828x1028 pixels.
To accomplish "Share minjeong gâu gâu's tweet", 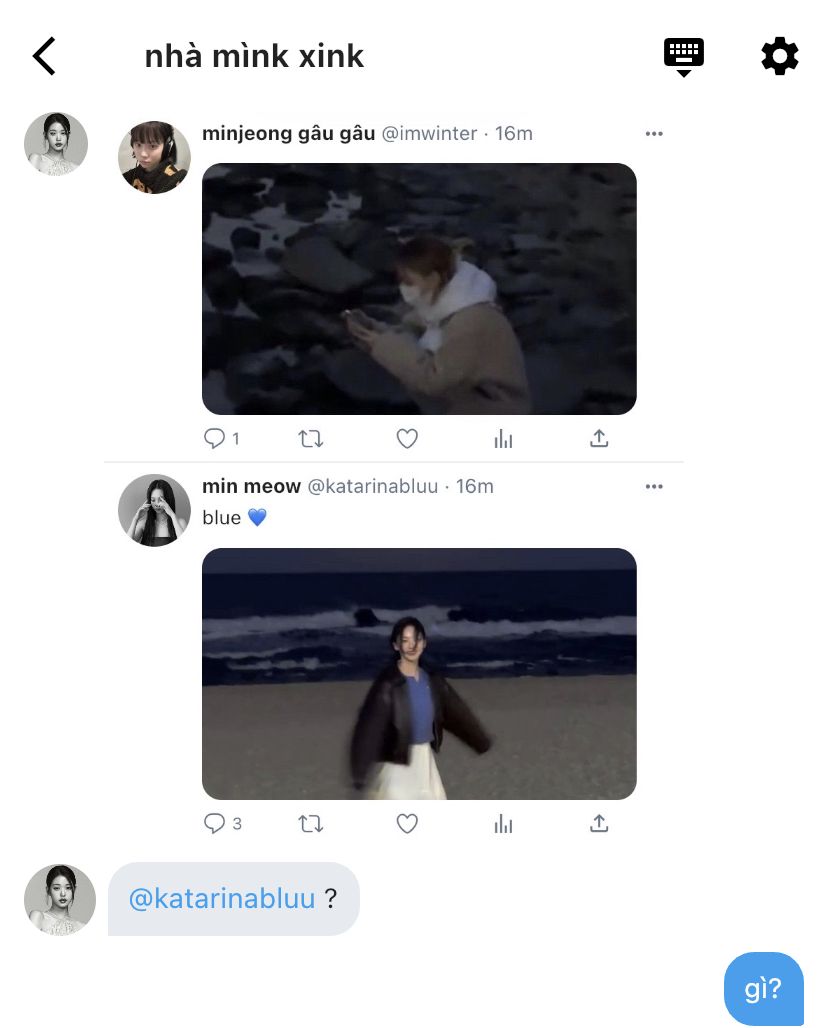I will tap(599, 438).
